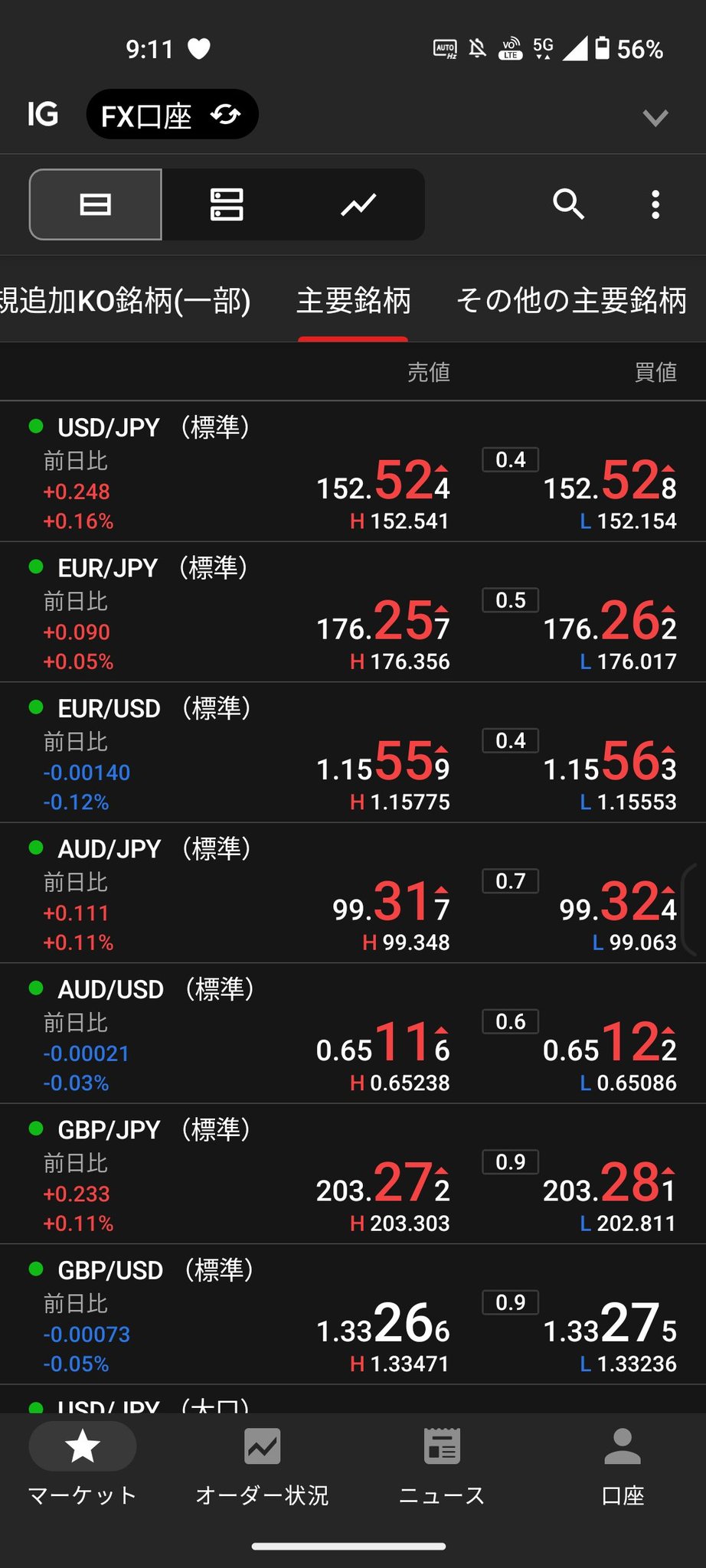
Task: Open USD/JPY (標準) instrument
Action: [x=153, y=426]
